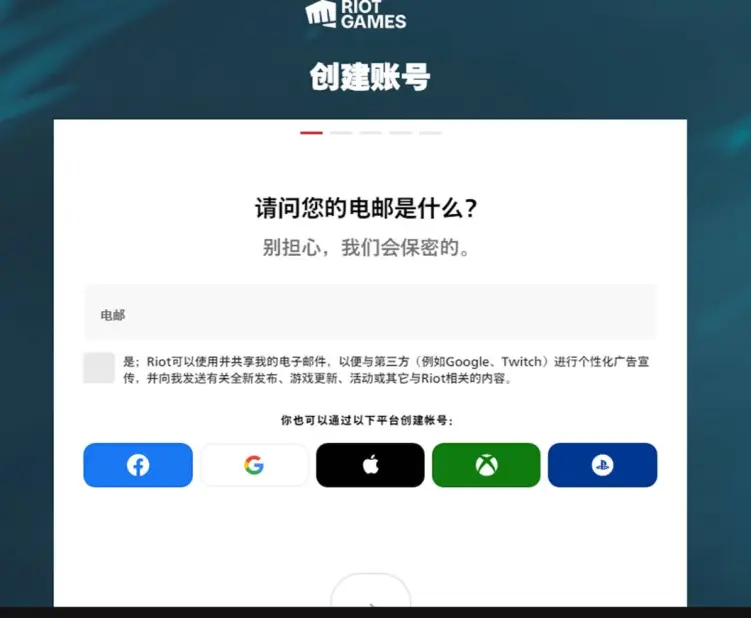Viewport: 751px width, 618px height.
Task: Sign up with Facebook
Action: coord(138,465)
